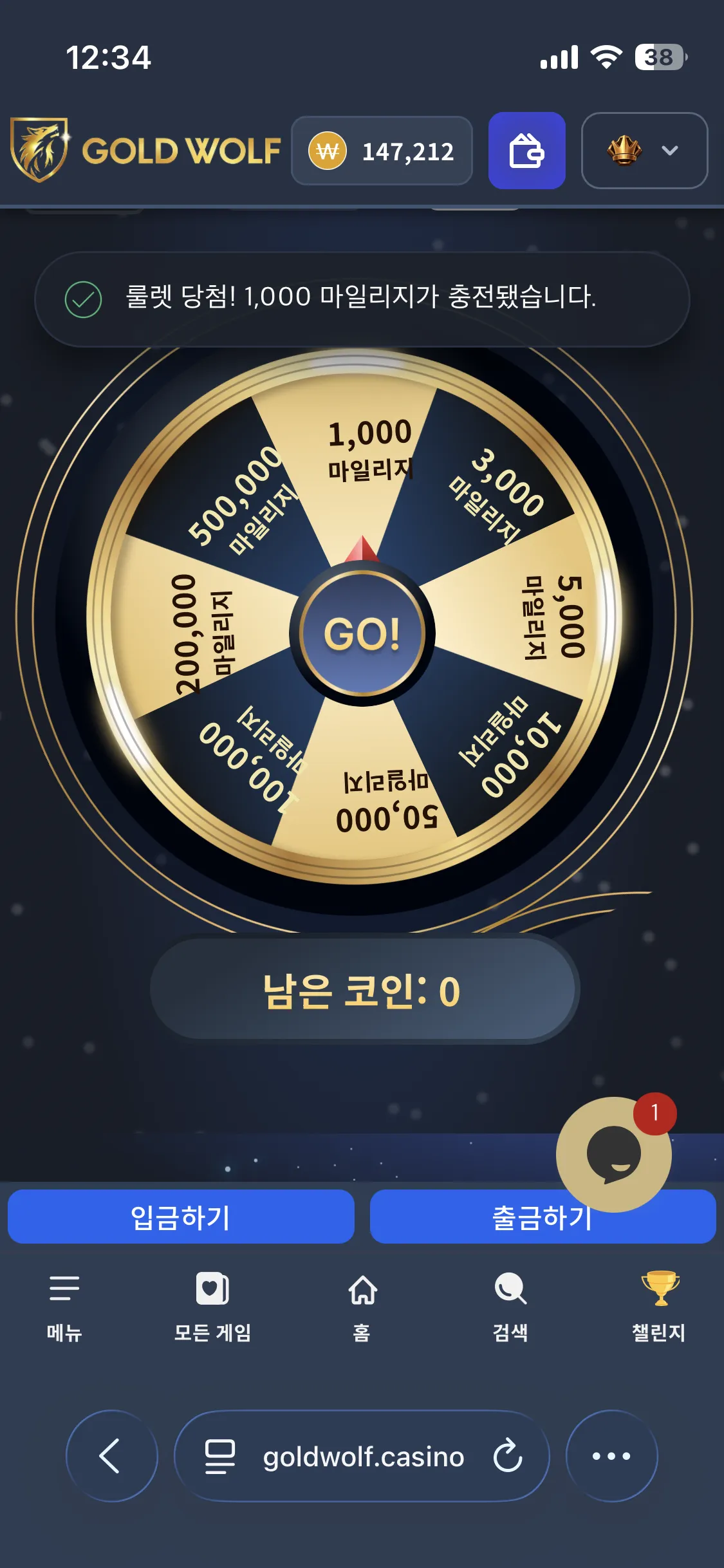
Task: Tap the 147,212 won balance
Action: 382,151
